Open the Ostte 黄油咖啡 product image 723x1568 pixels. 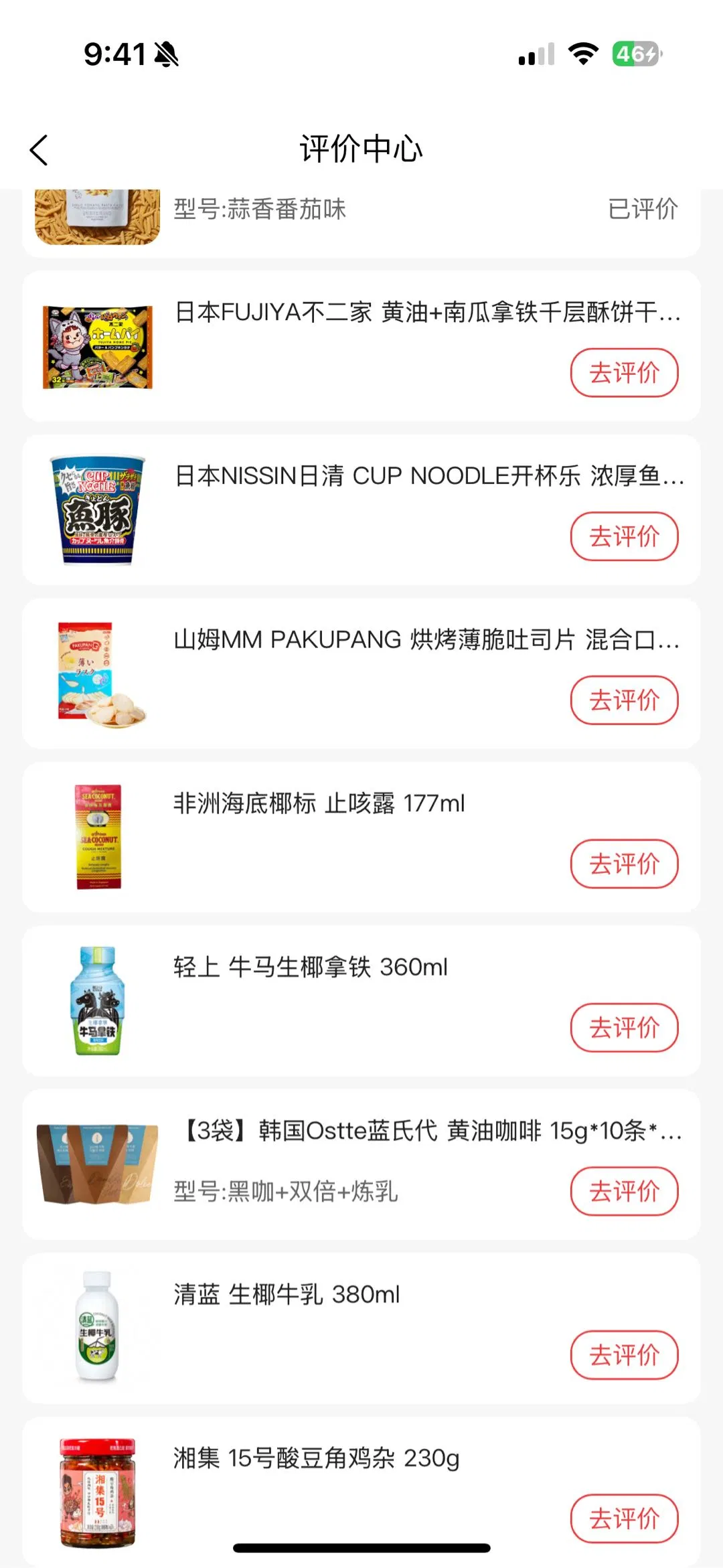click(x=98, y=1165)
